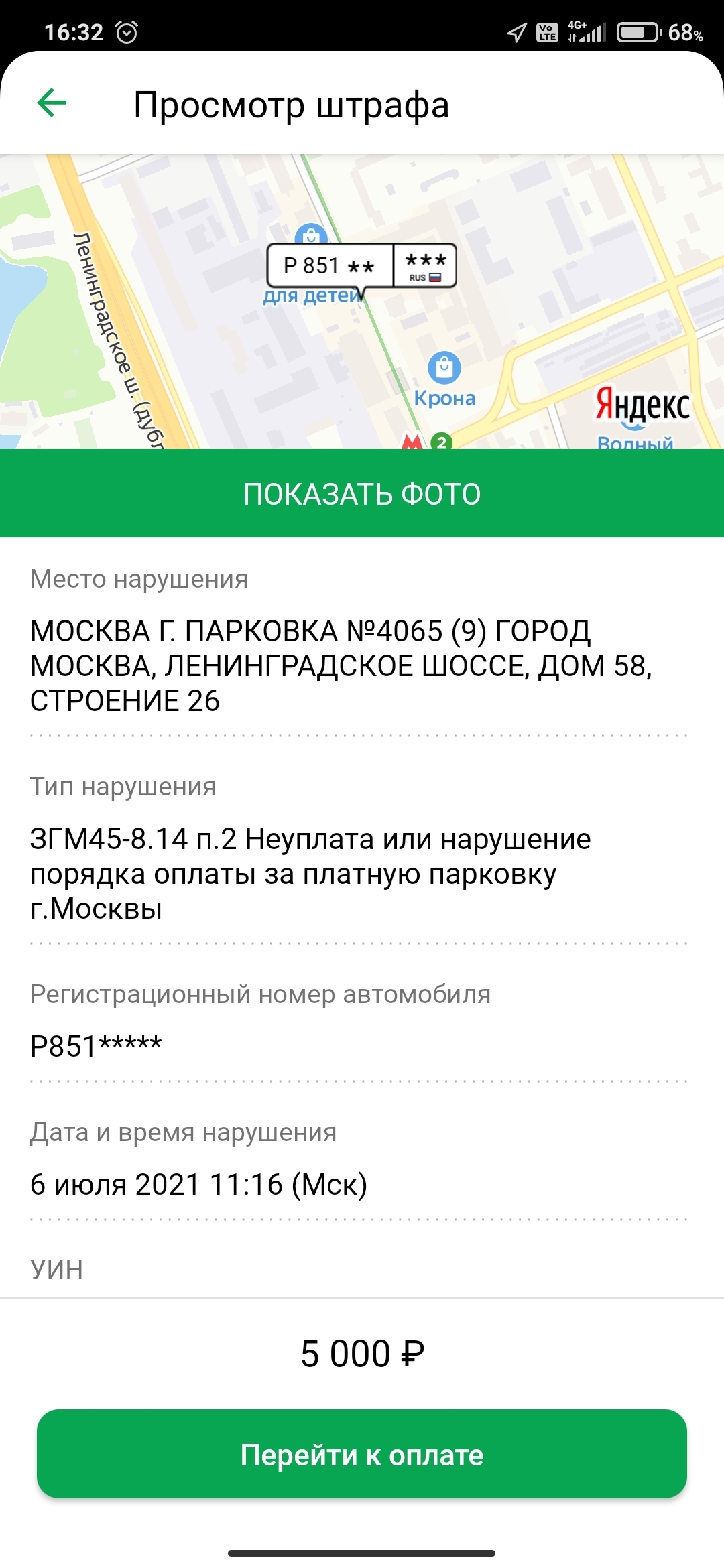This screenshot has height=1568, width=724.
Task: Proceed to payment with Перейти к оплате
Action: point(362,1455)
